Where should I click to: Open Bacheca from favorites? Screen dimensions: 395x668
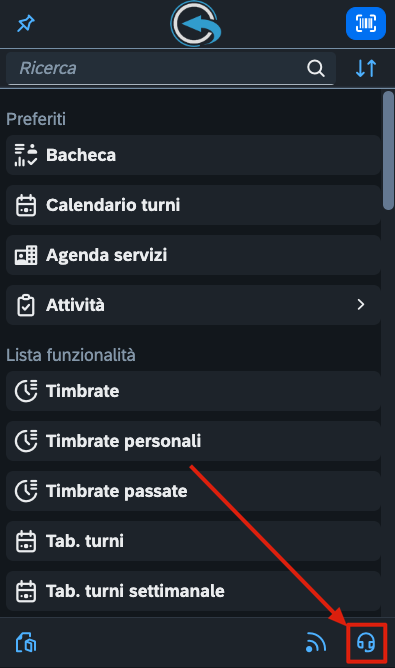coord(193,155)
